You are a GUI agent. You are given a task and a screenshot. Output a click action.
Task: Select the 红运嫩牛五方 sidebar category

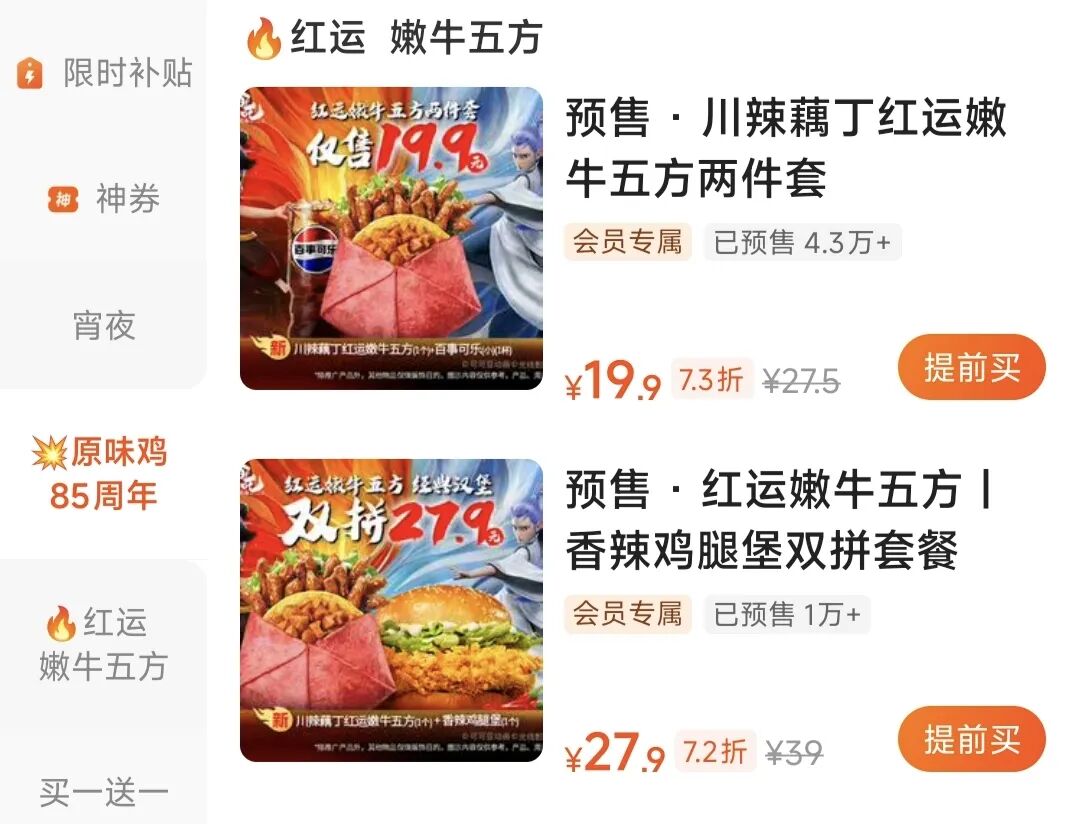coord(103,645)
